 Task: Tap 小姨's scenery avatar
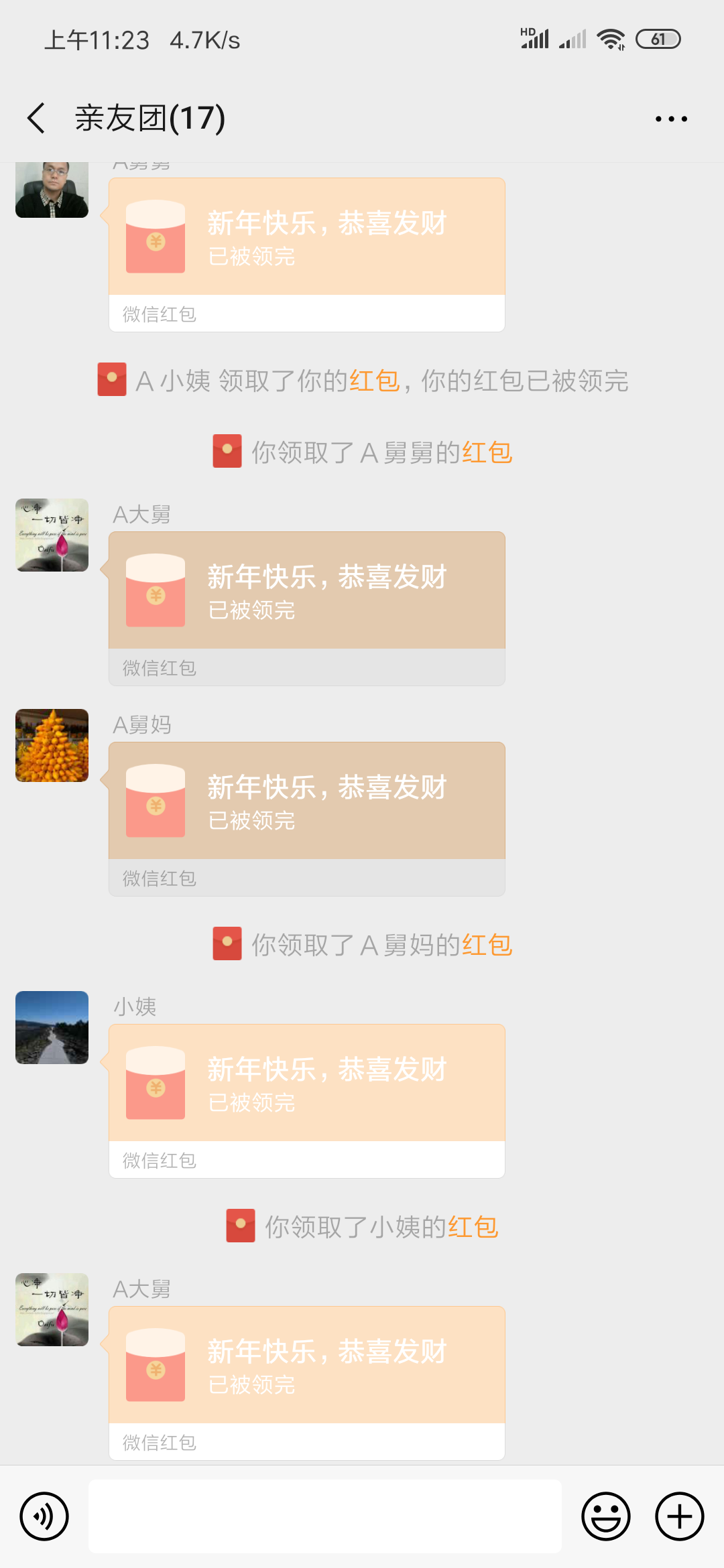(52, 1029)
